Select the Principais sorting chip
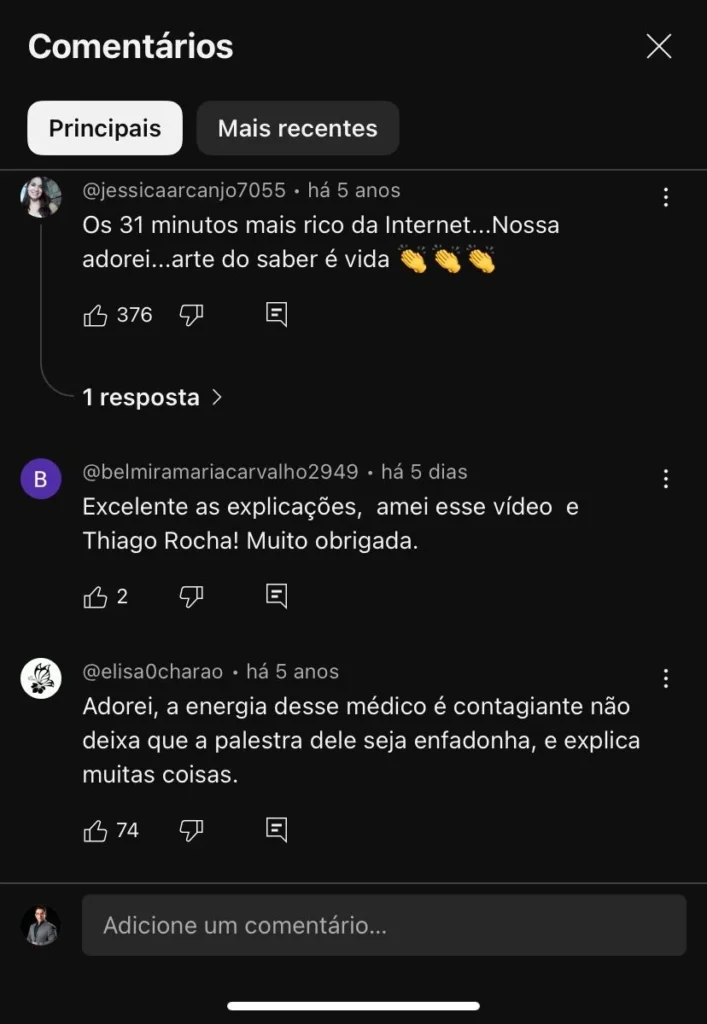Screen dimensions: 707x1024 (x=105, y=128)
